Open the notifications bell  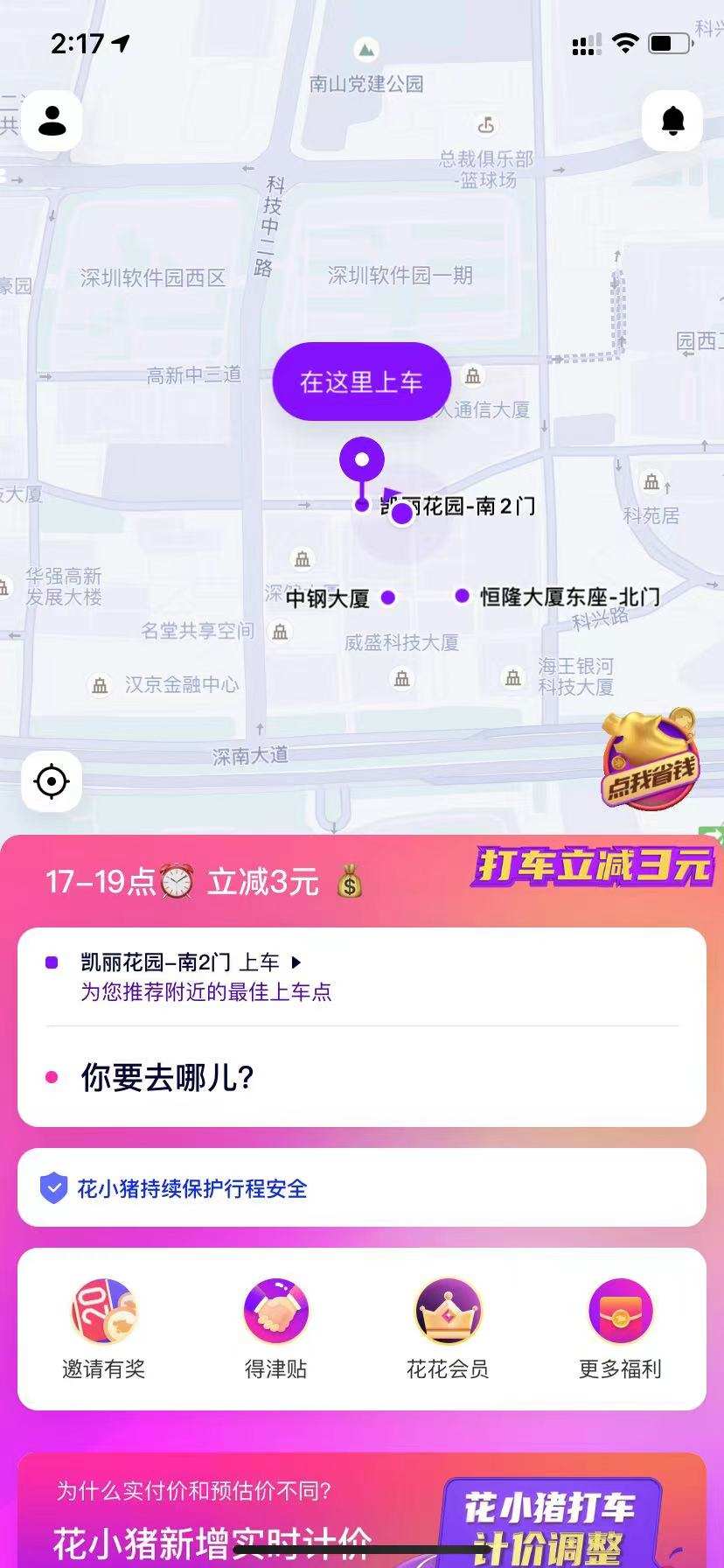pos(672,121)
